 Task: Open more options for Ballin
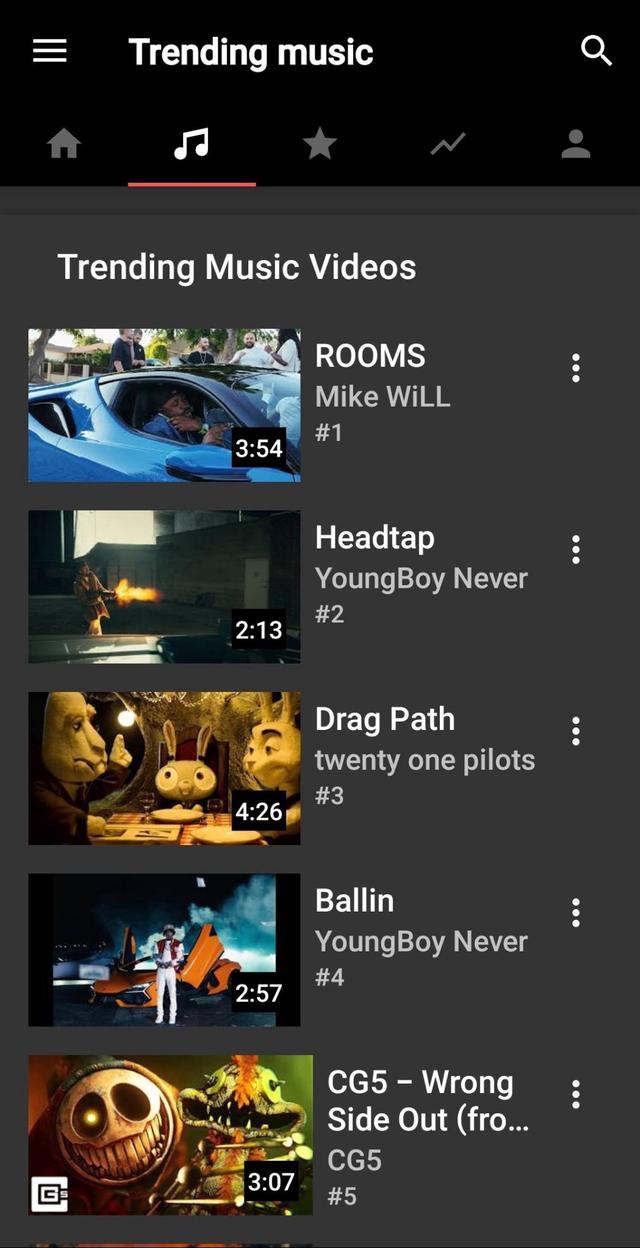[576, 912]
